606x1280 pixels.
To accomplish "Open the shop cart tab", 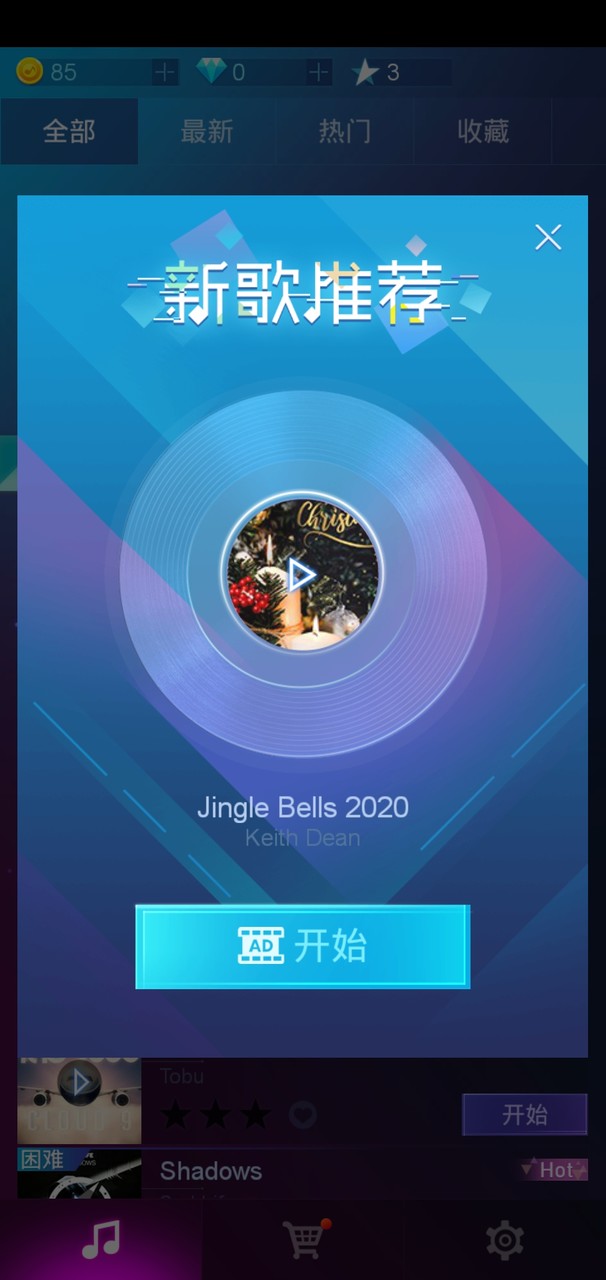I will click(x=305, y=1240).
